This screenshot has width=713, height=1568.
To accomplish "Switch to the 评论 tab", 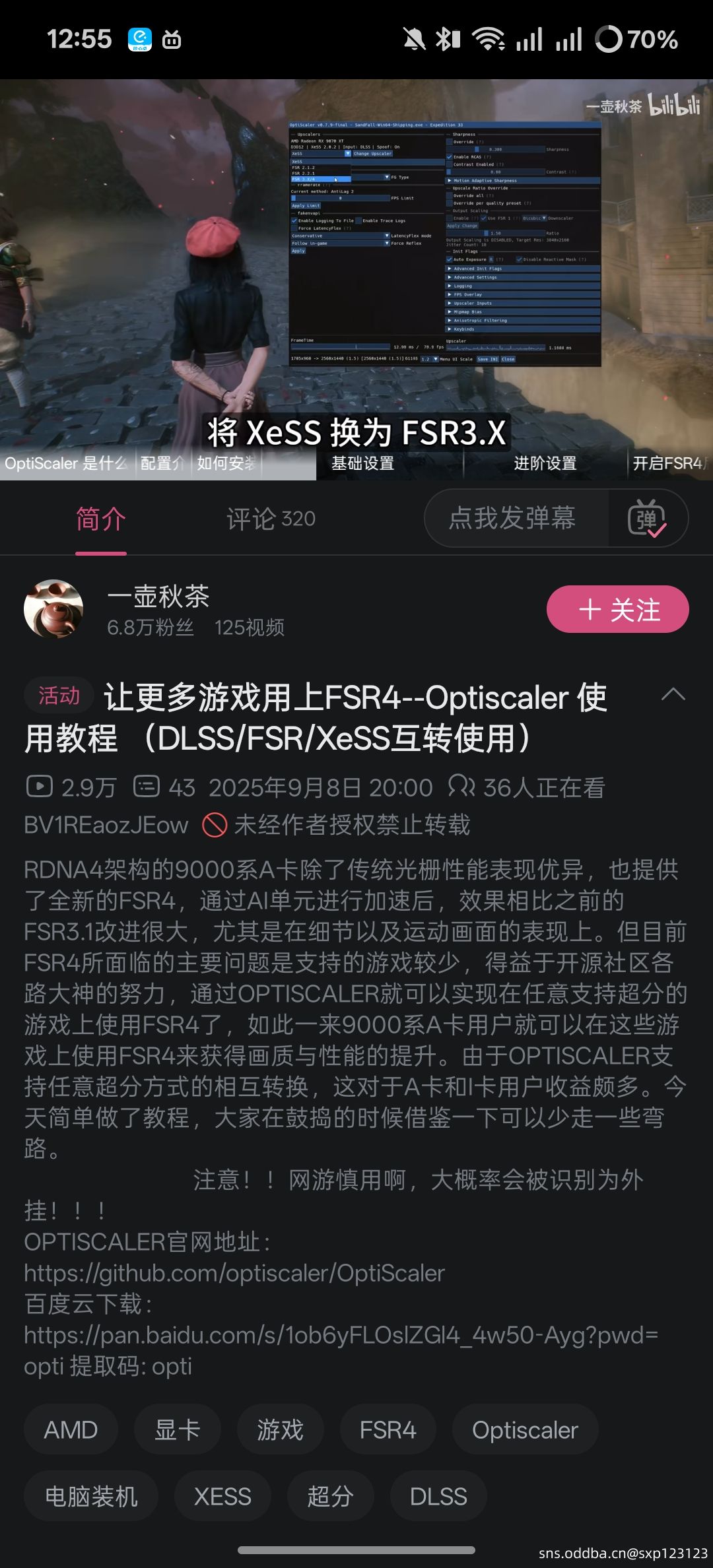I will [x=271, y=519].
